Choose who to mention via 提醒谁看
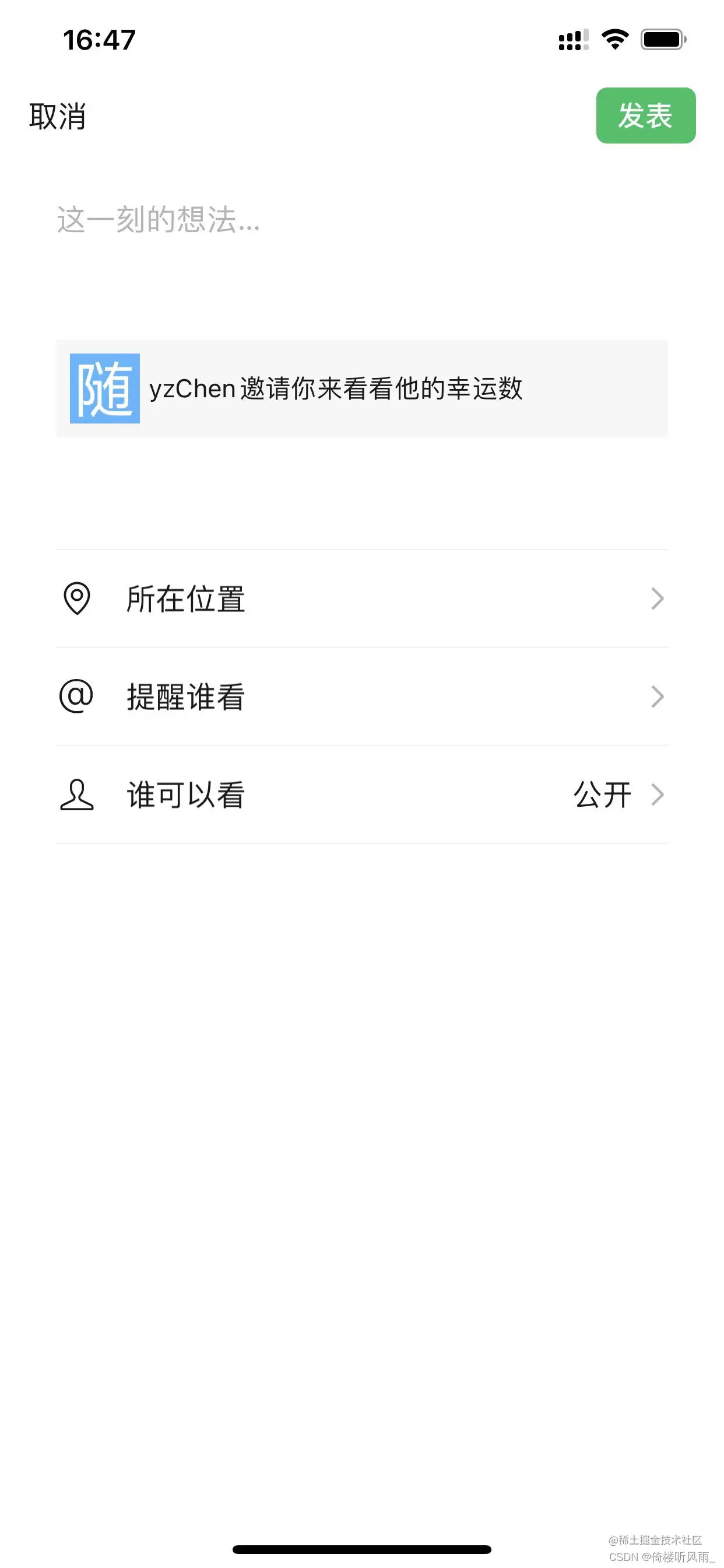 point(361,697)
